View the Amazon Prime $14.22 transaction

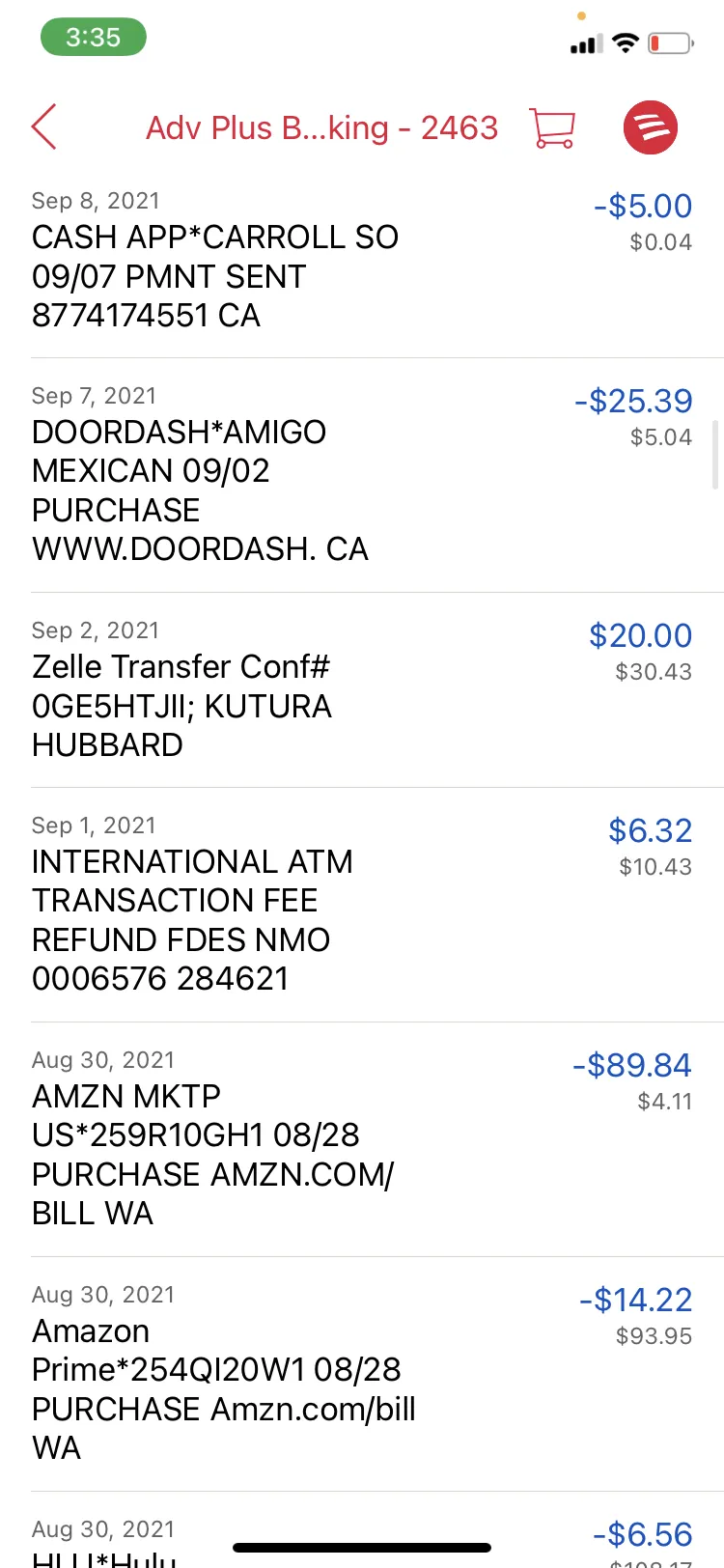click(x=362, y=1374)
